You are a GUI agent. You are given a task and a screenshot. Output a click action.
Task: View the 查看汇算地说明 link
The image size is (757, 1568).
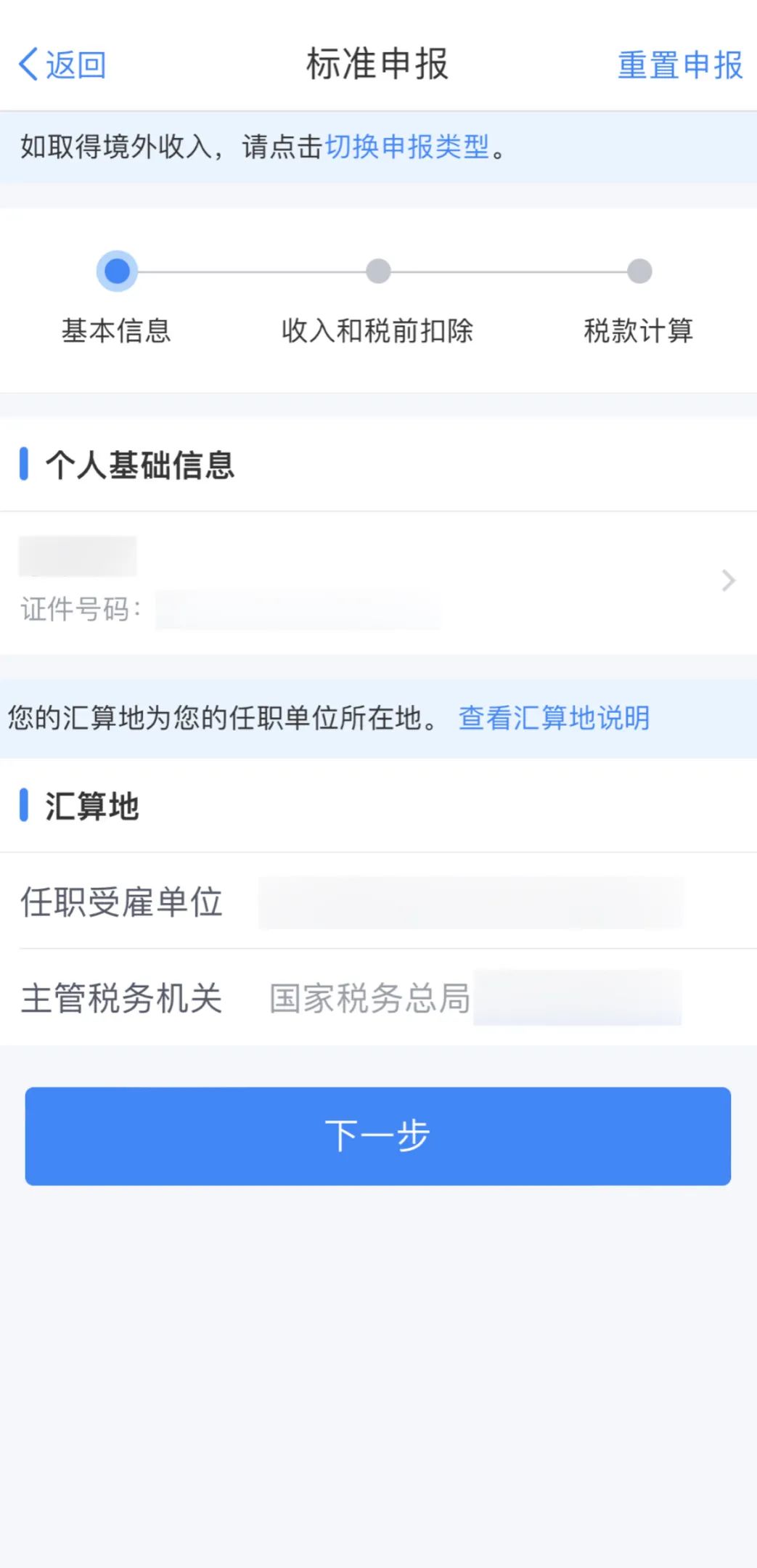pyautogui.click(x=554, y=718)
